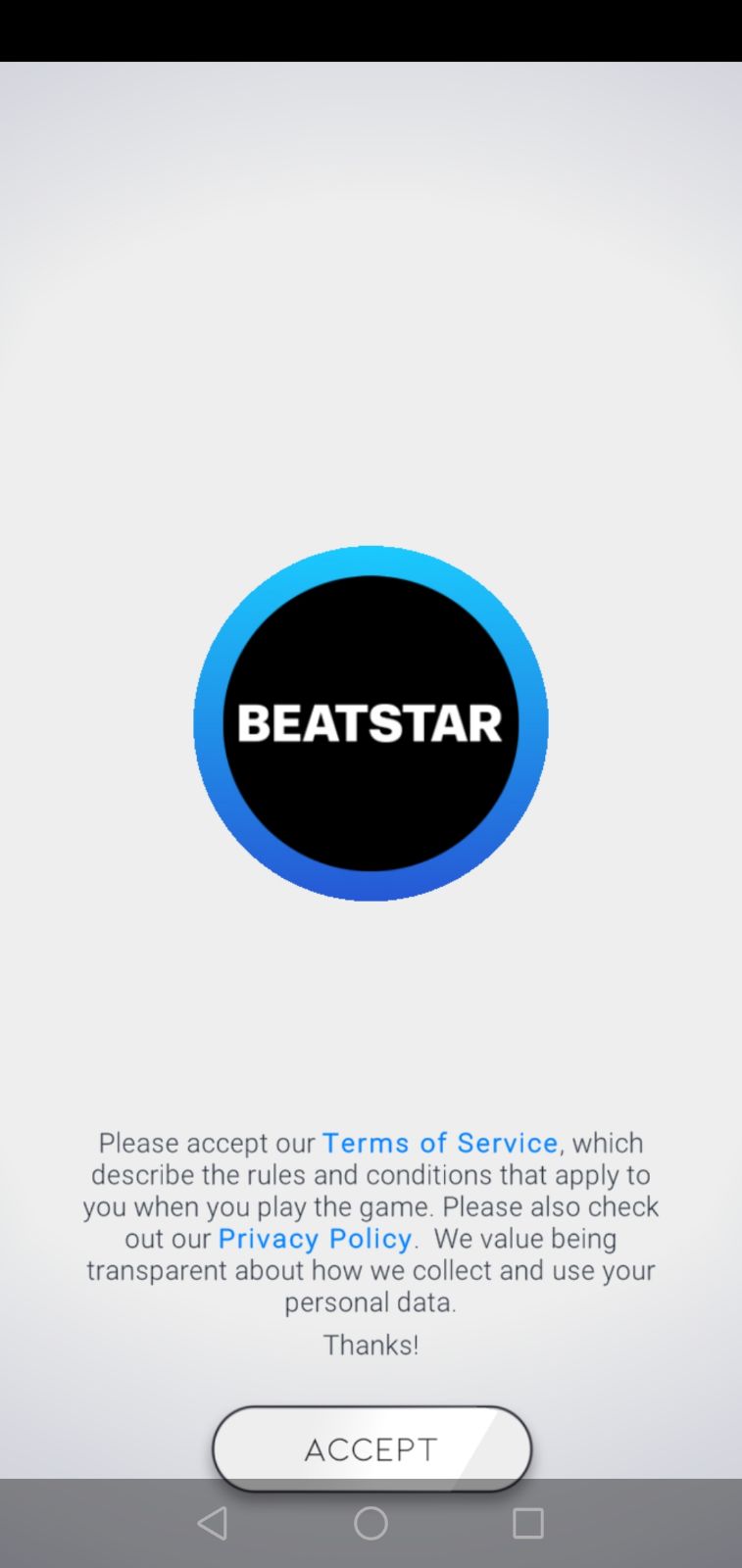Return to the home screen
Image resolution: width=742 pixels, height=1568 pixels.
click(x=371, y=1523)
